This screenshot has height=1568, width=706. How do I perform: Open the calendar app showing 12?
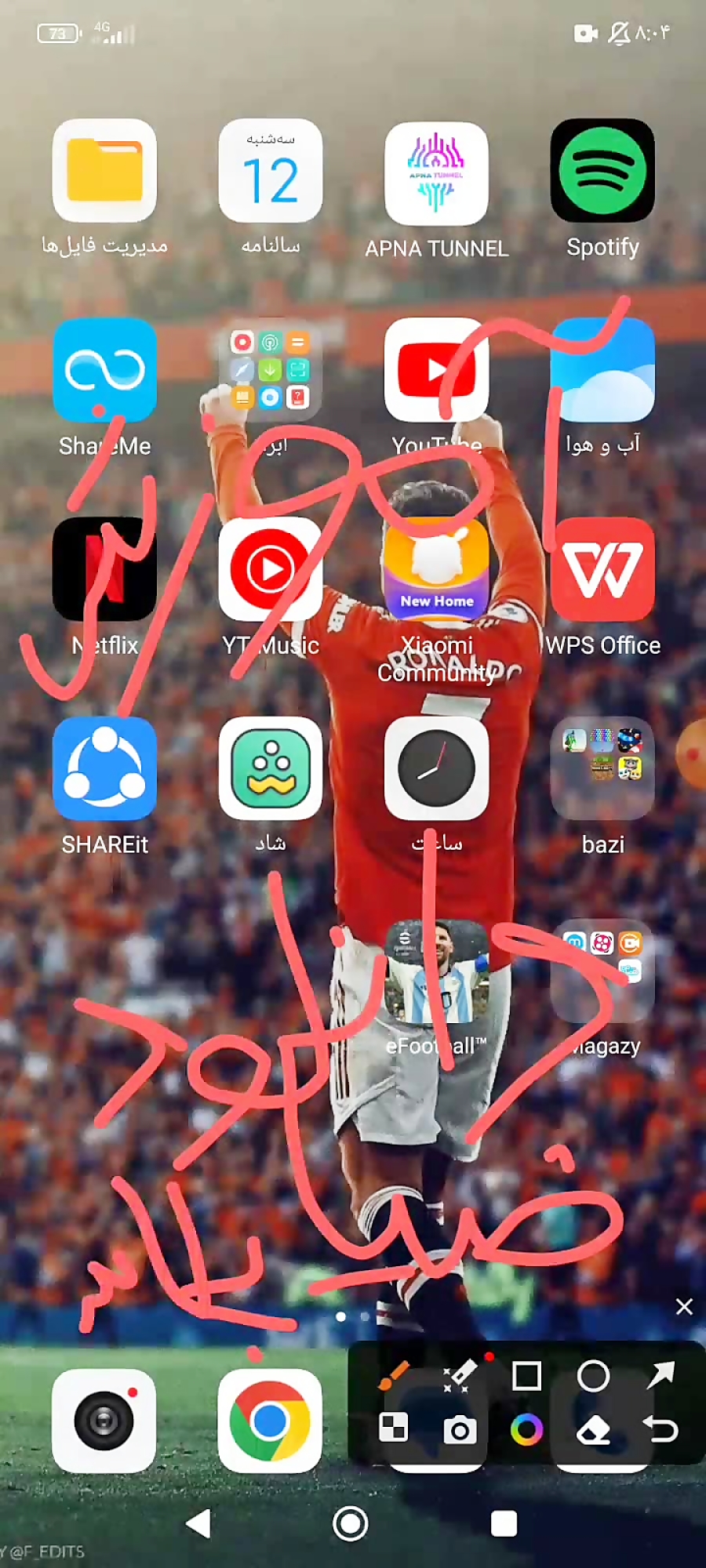pos(270,171)
